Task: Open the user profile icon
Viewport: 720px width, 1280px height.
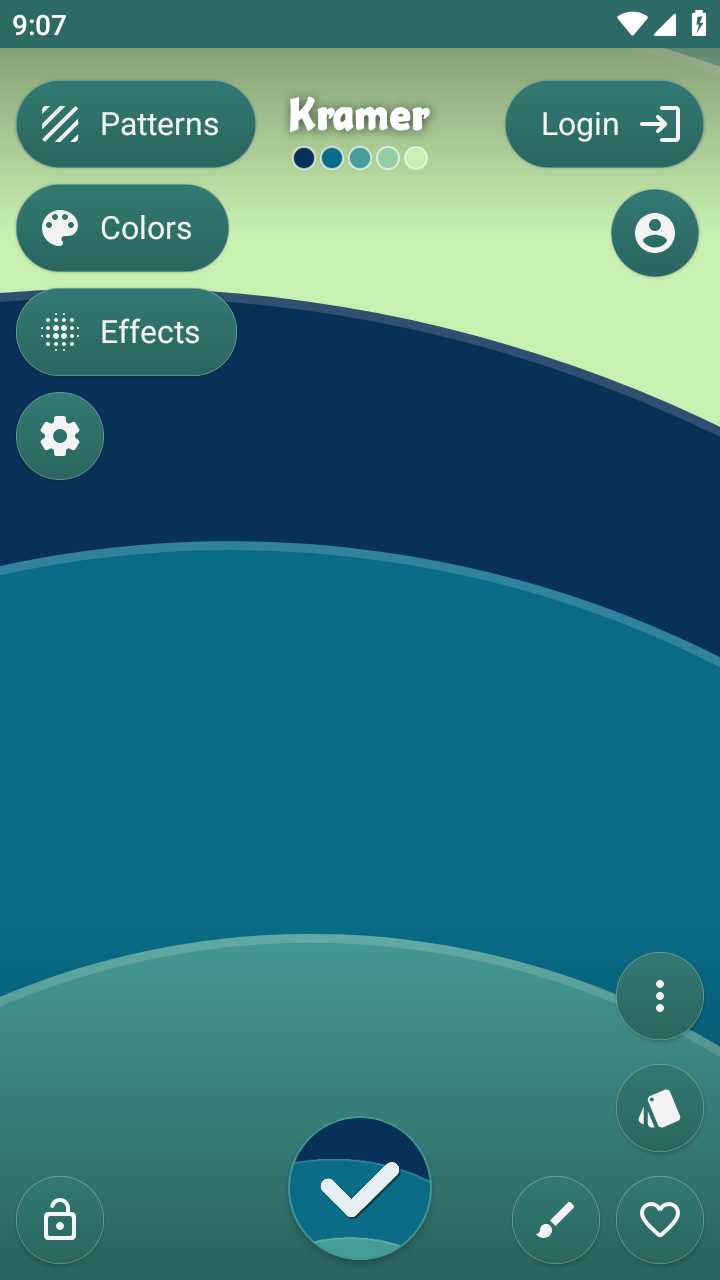Action: [x=655, y=233]
